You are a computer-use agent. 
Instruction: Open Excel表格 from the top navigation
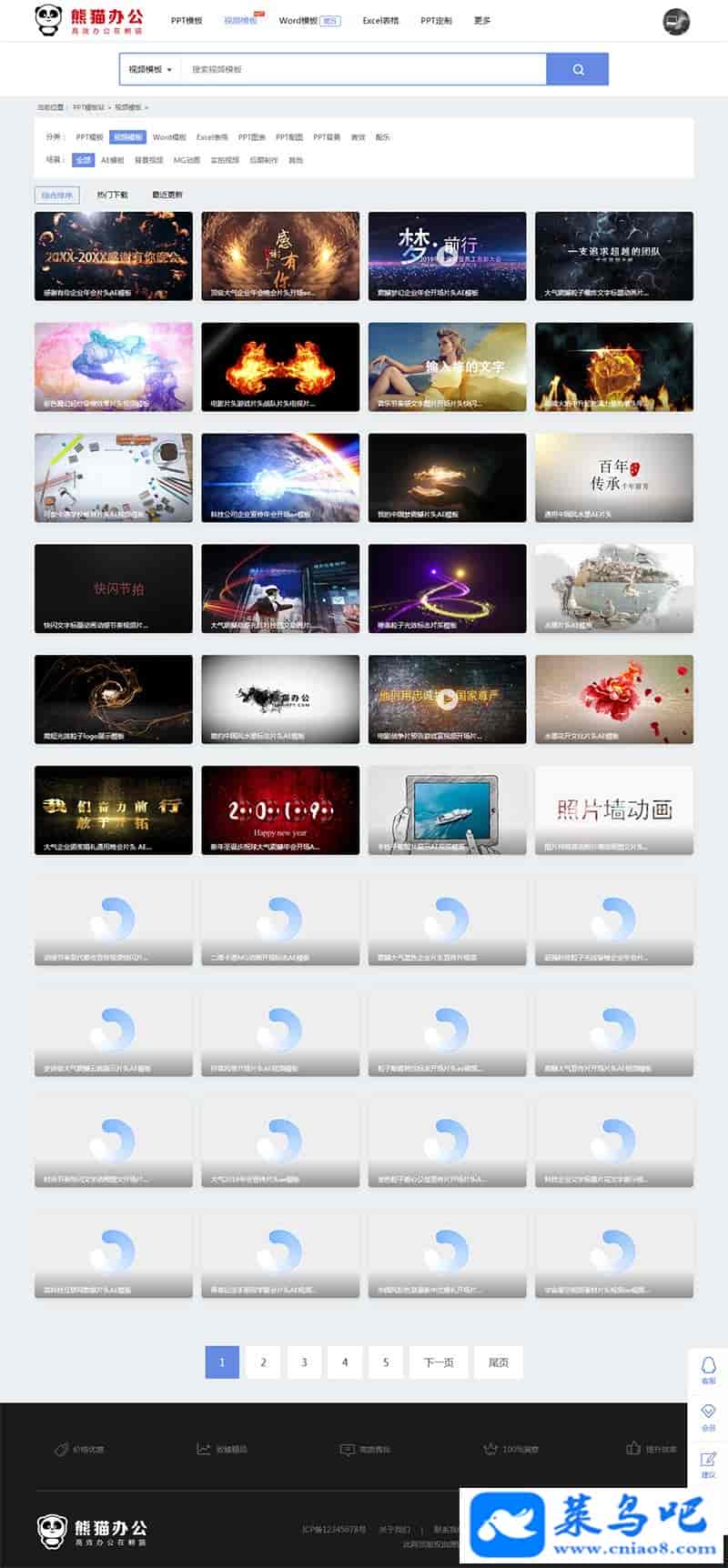click(380, 20)
